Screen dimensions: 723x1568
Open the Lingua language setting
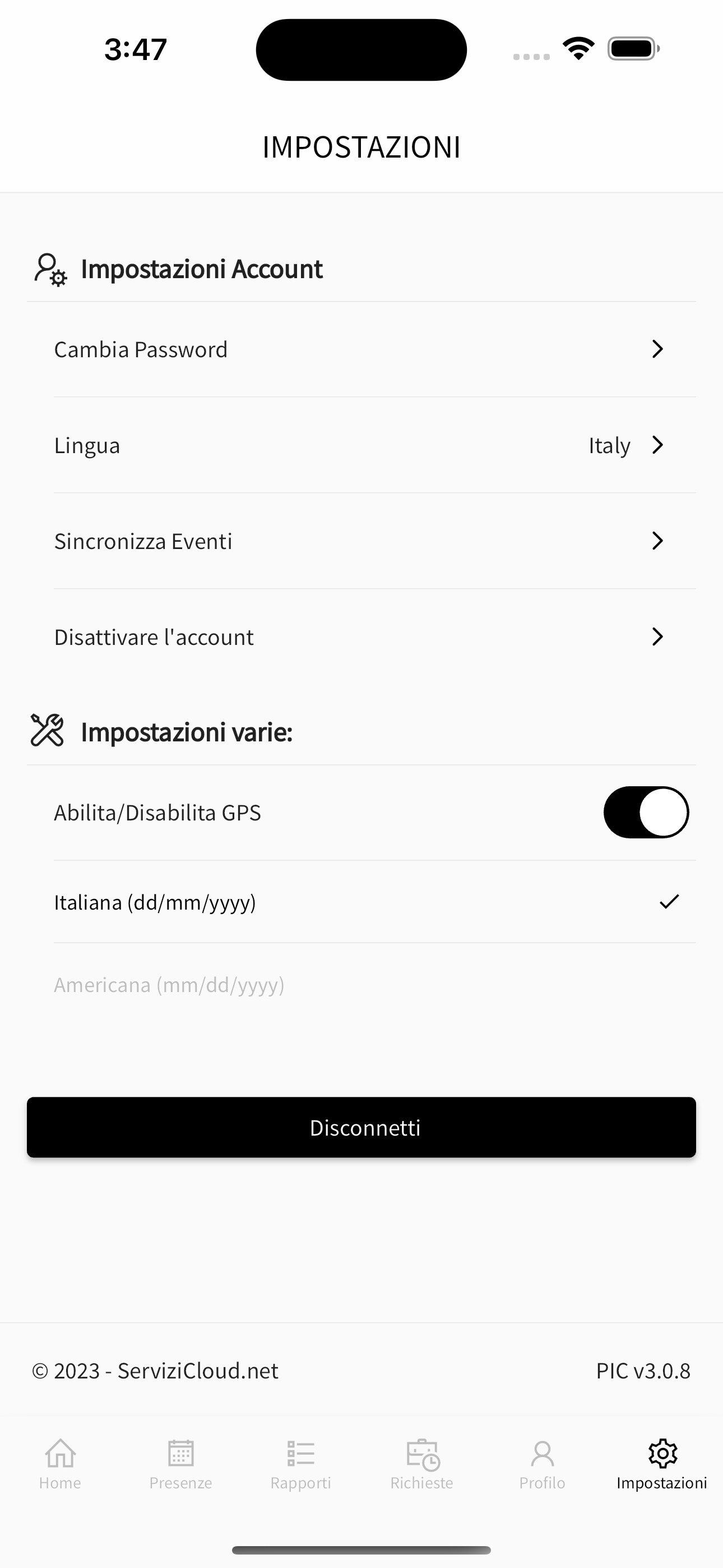(360, 445)
